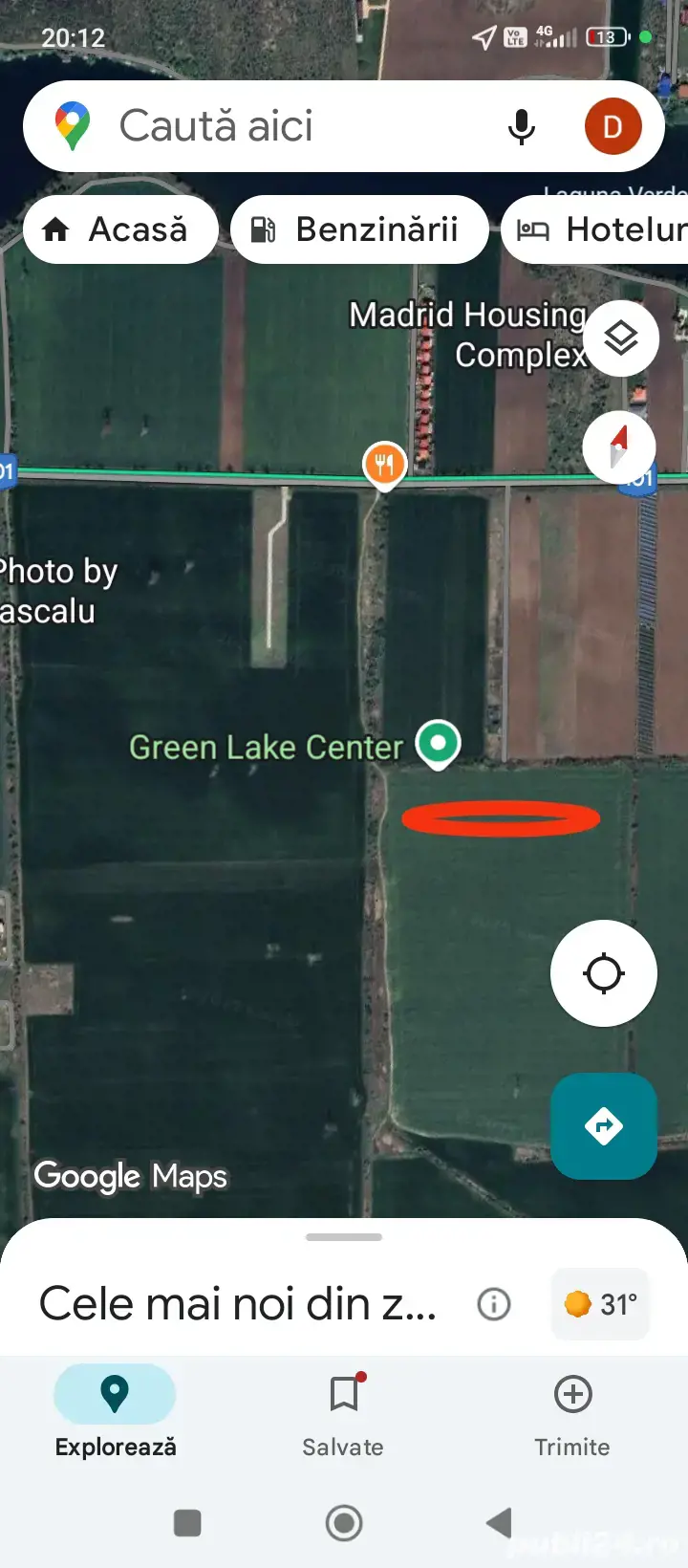Select the Acasă chip

coord(120,229)
